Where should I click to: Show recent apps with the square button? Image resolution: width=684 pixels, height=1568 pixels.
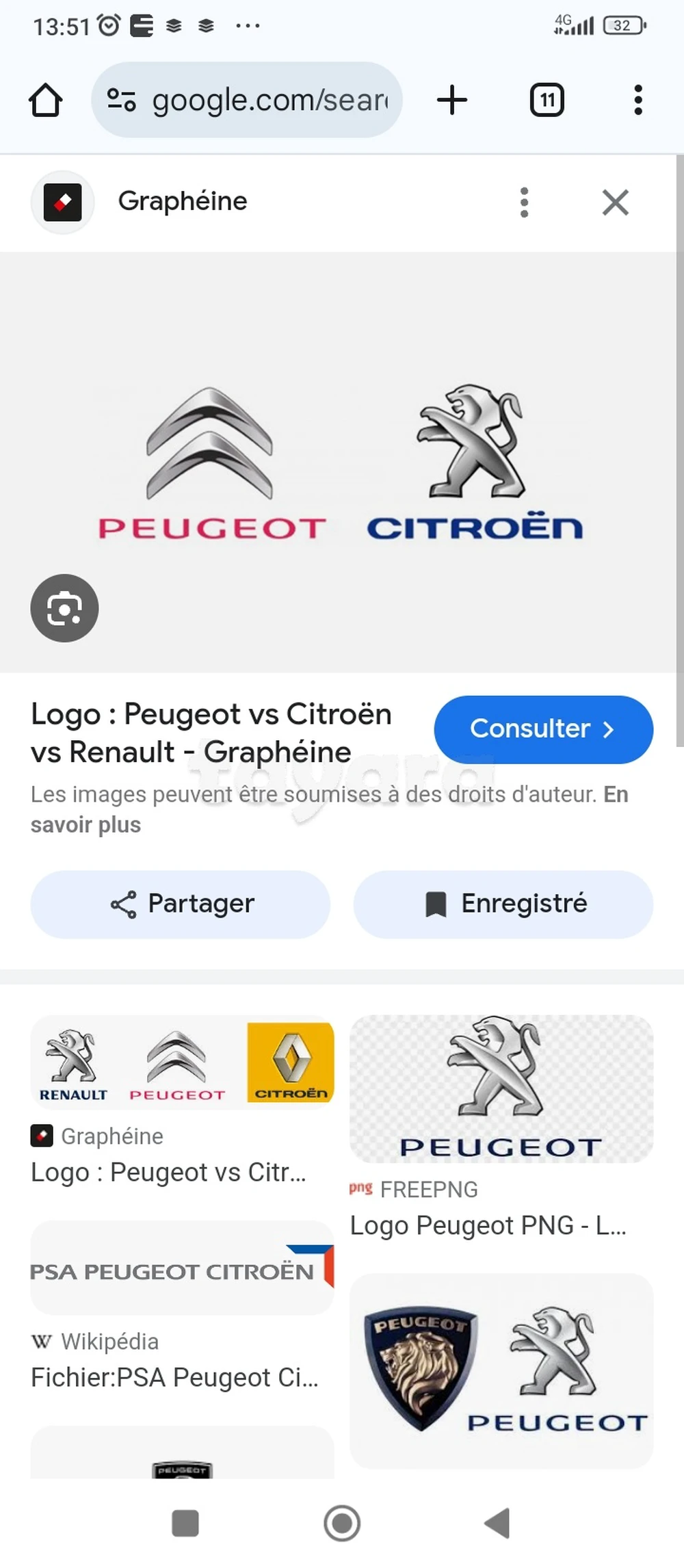(x=185, y=1523)
